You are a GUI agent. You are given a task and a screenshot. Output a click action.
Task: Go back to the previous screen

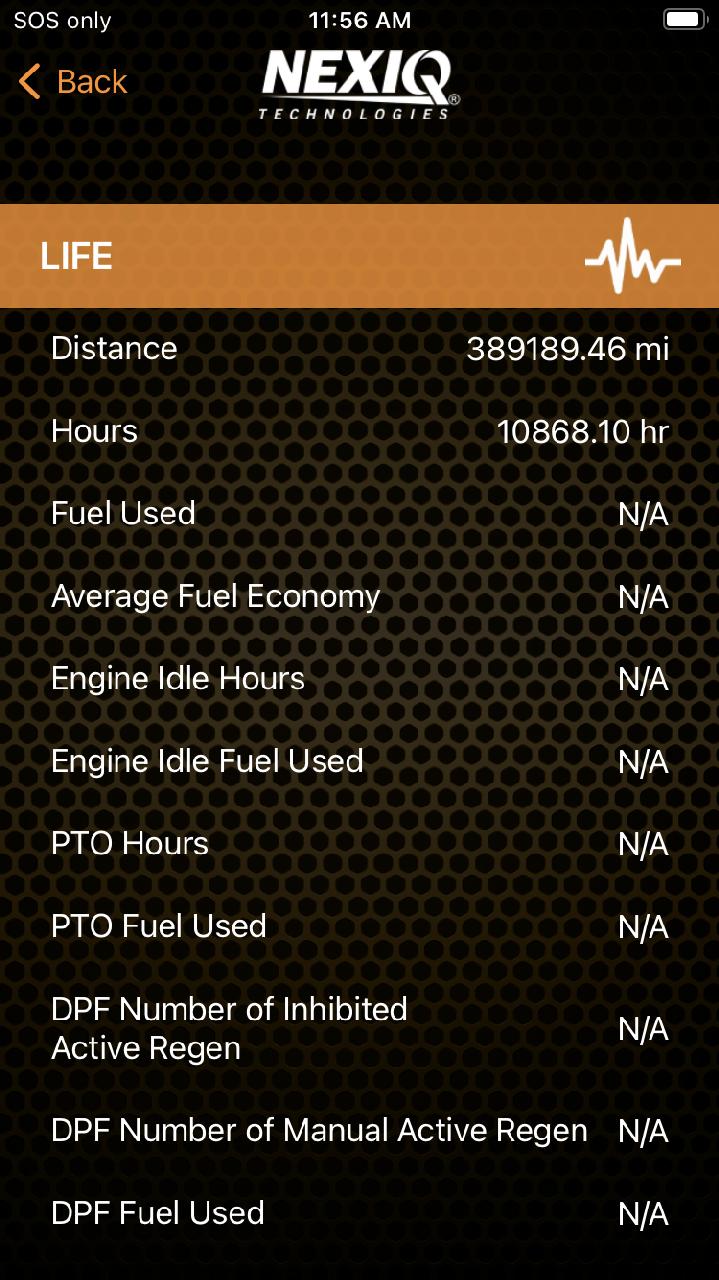(73, 82)
